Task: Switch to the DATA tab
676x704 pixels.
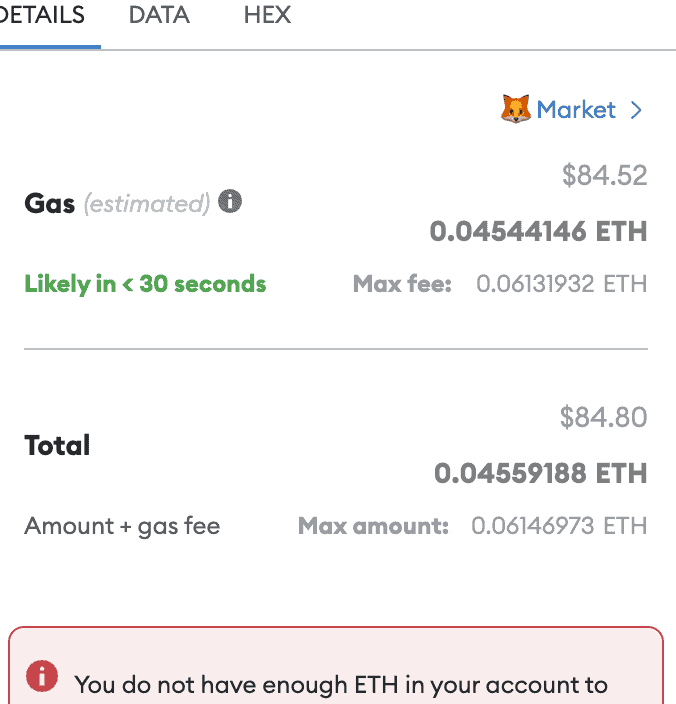Action: (x=159, y=16)
